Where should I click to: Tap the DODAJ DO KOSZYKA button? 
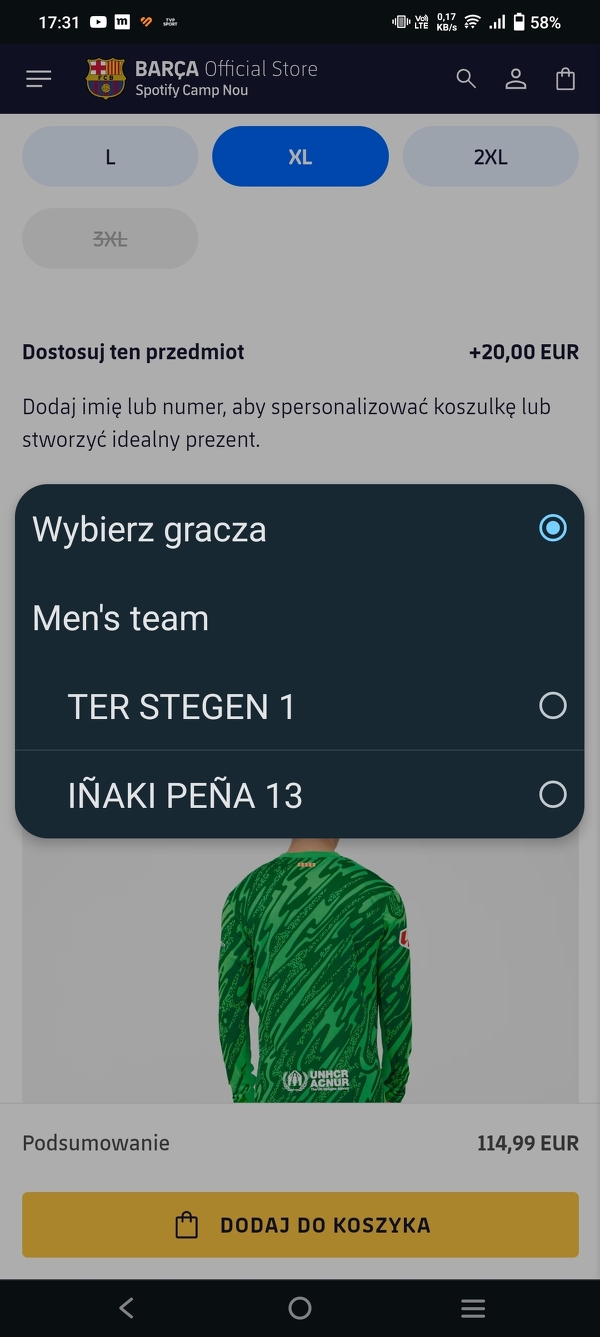pyautogui.click(x=300, y=1225)
